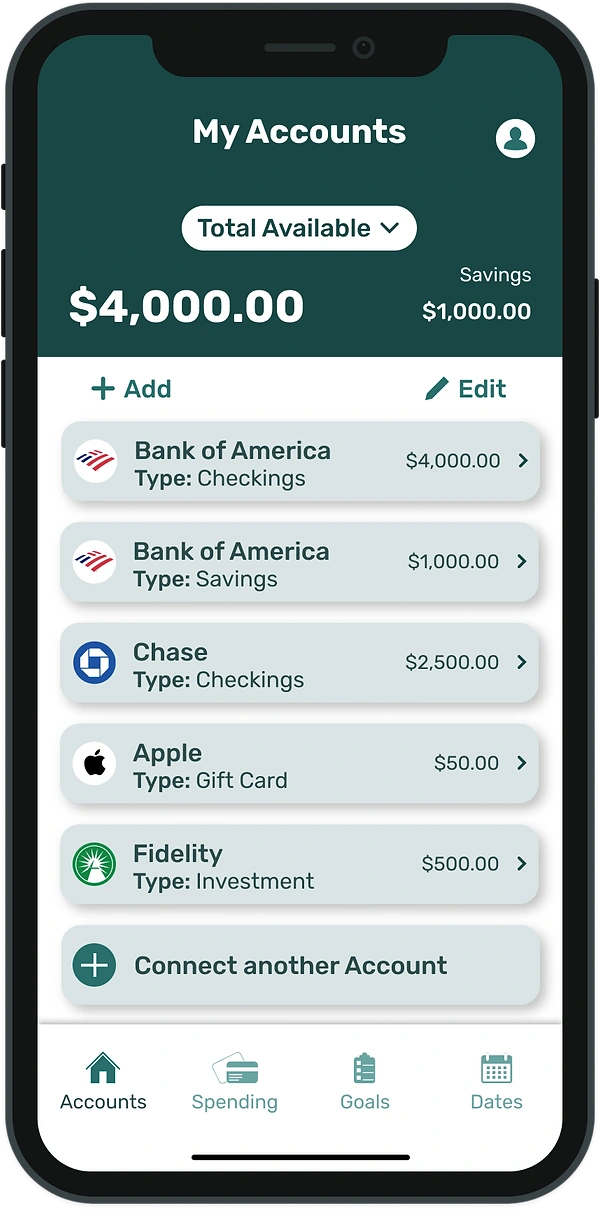This screenshot has height=1212, width=600.
Task: Open the Chase Checkings account
Action: [x=300, y=663]
